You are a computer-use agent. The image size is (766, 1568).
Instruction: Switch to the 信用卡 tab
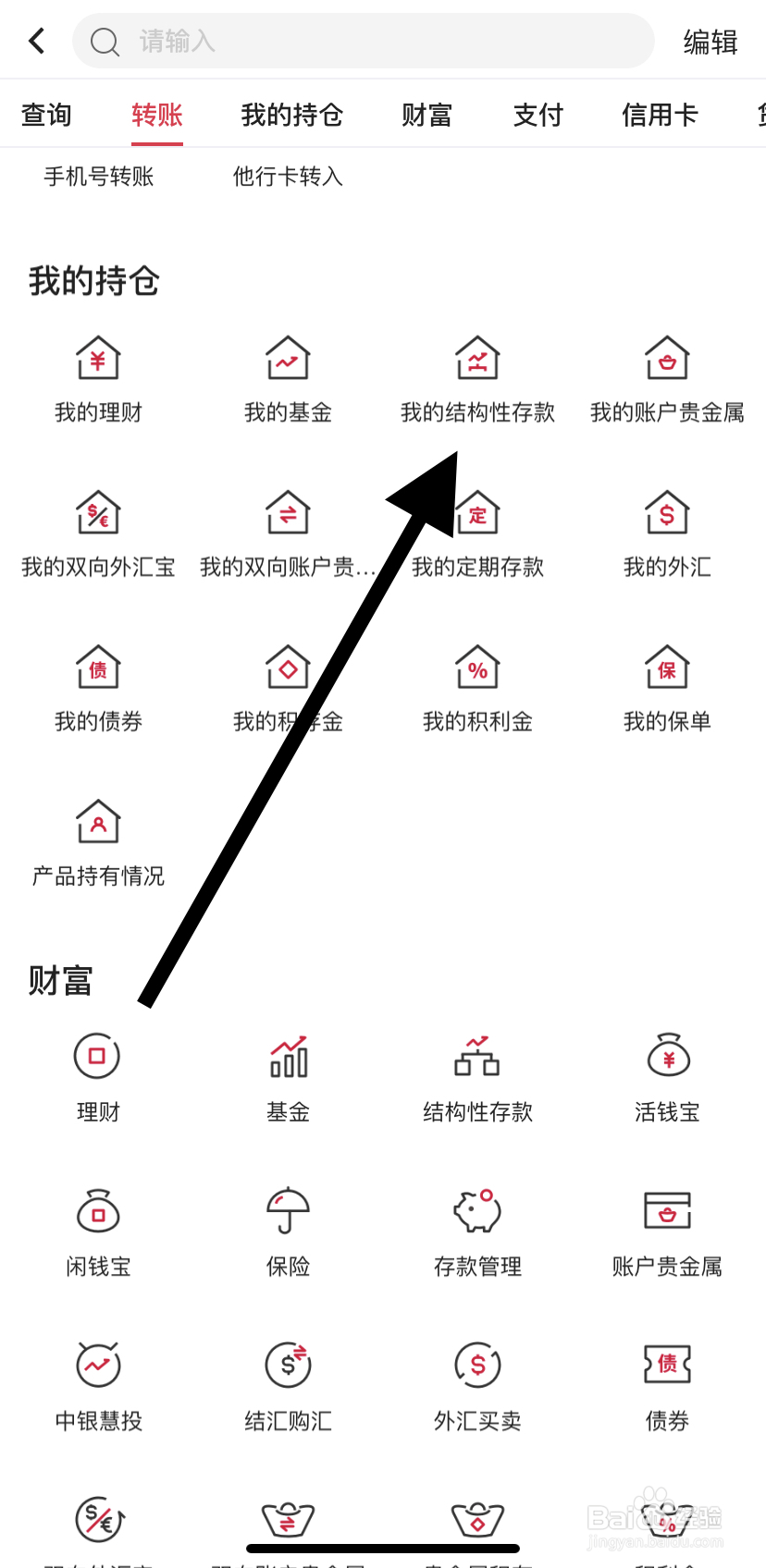[x=660, y=115]
